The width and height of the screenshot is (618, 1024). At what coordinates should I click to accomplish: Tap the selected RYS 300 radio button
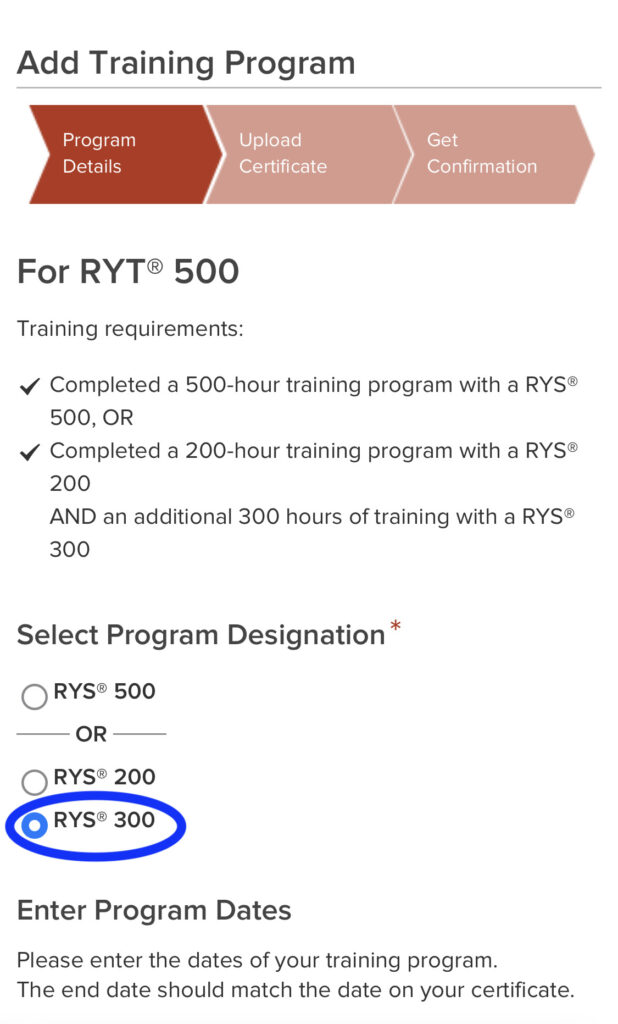(x=35, y=825)
